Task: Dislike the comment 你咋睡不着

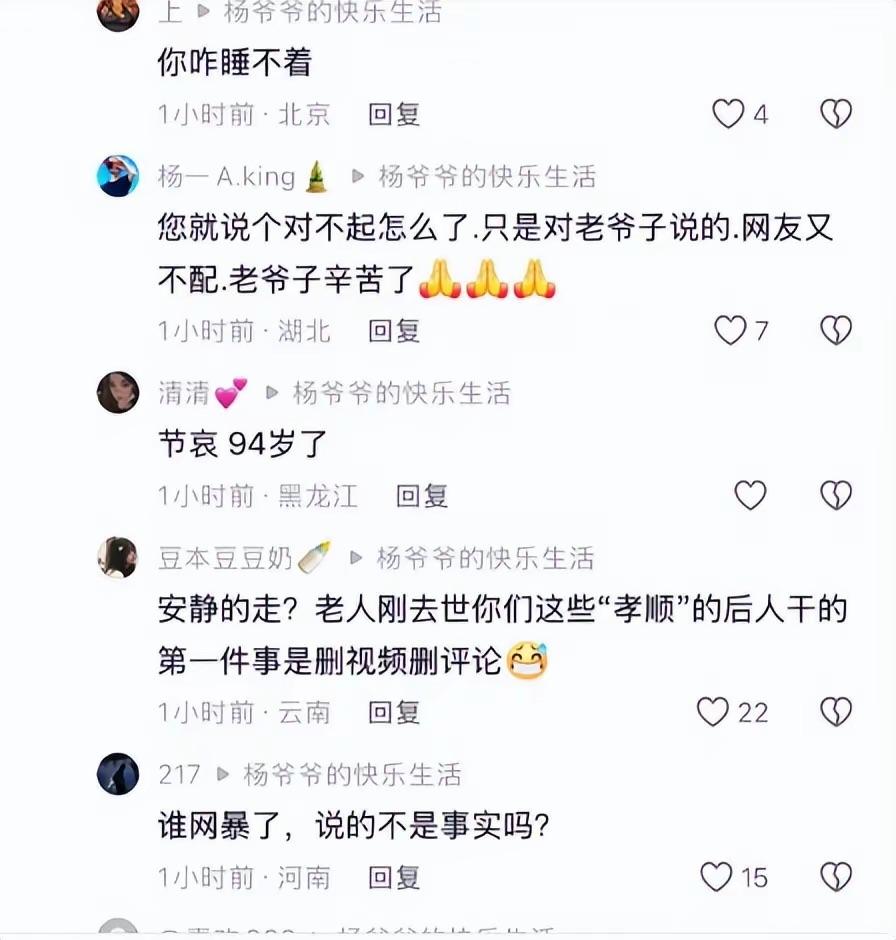Action: coord(836,114)
